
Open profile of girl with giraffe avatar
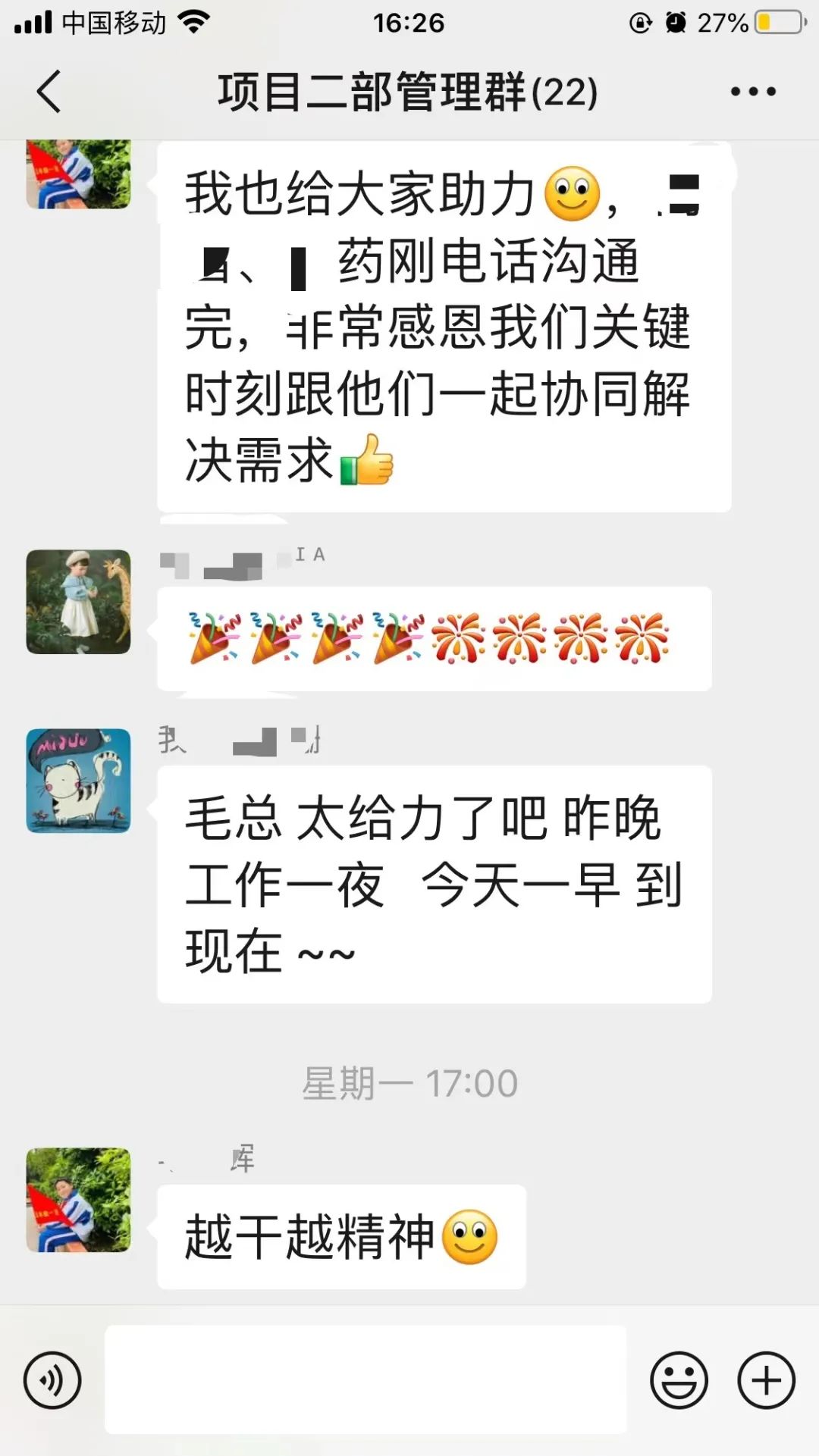point(78,602)
